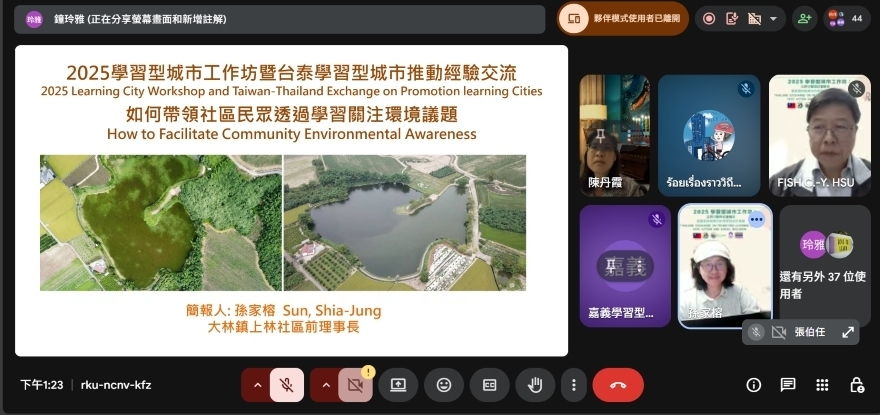Unmute the microphone

(x=286, y=385)
